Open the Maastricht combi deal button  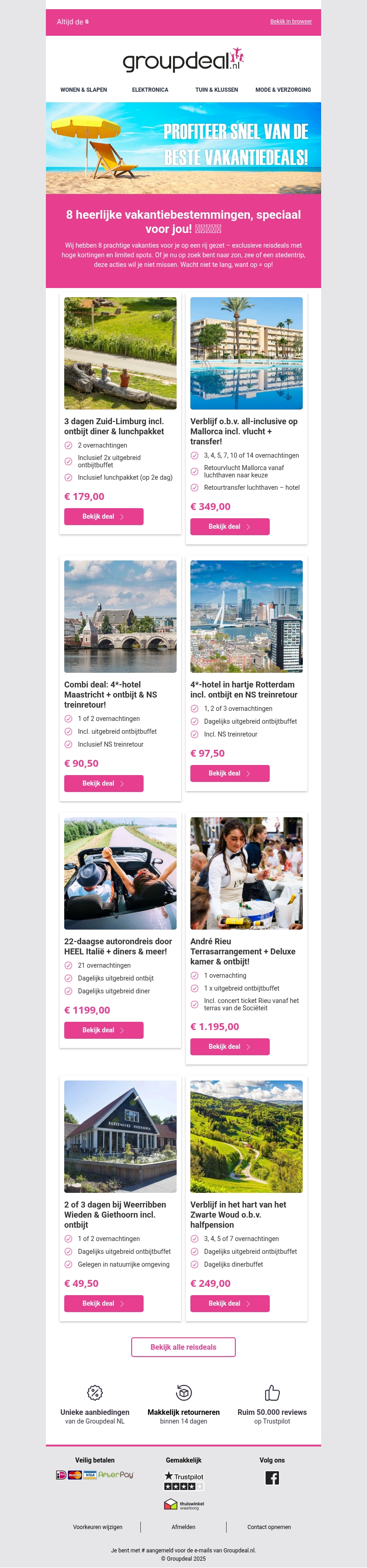click(104, 783)
